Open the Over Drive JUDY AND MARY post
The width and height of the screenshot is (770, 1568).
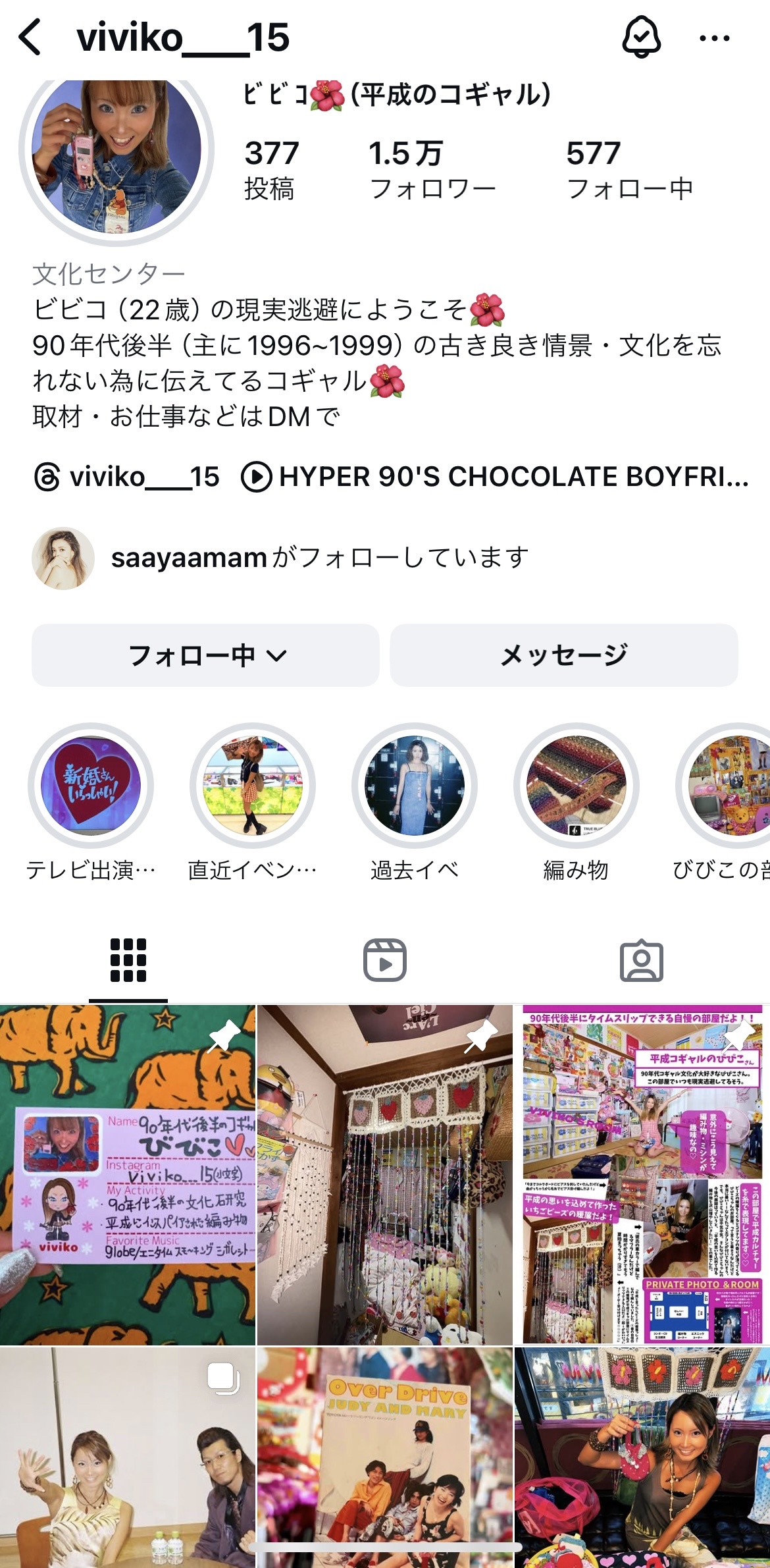[385, 1457]
